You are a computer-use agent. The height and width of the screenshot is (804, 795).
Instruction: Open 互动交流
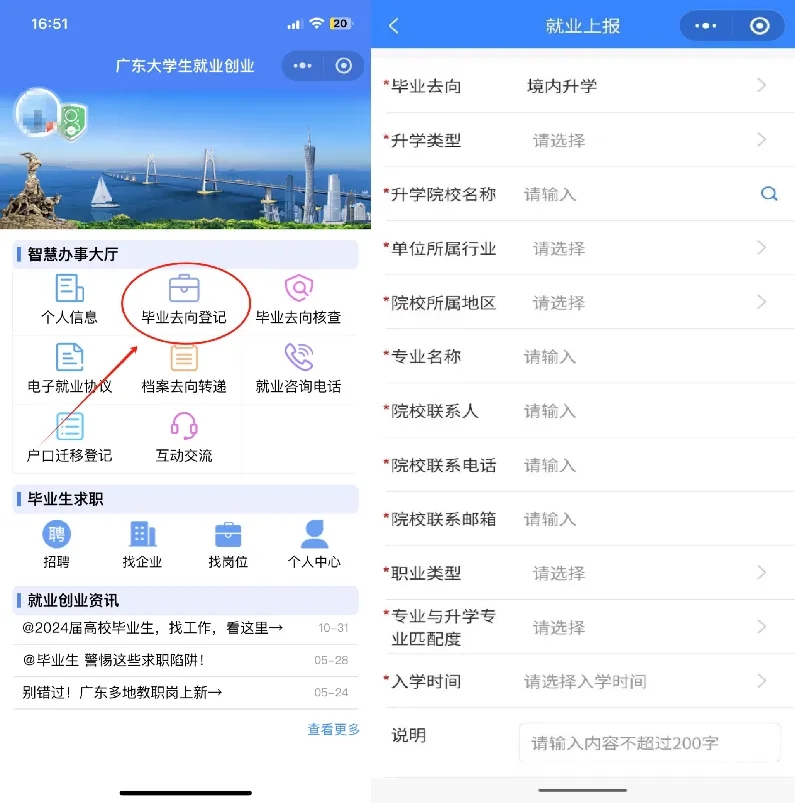coord(184,437)
